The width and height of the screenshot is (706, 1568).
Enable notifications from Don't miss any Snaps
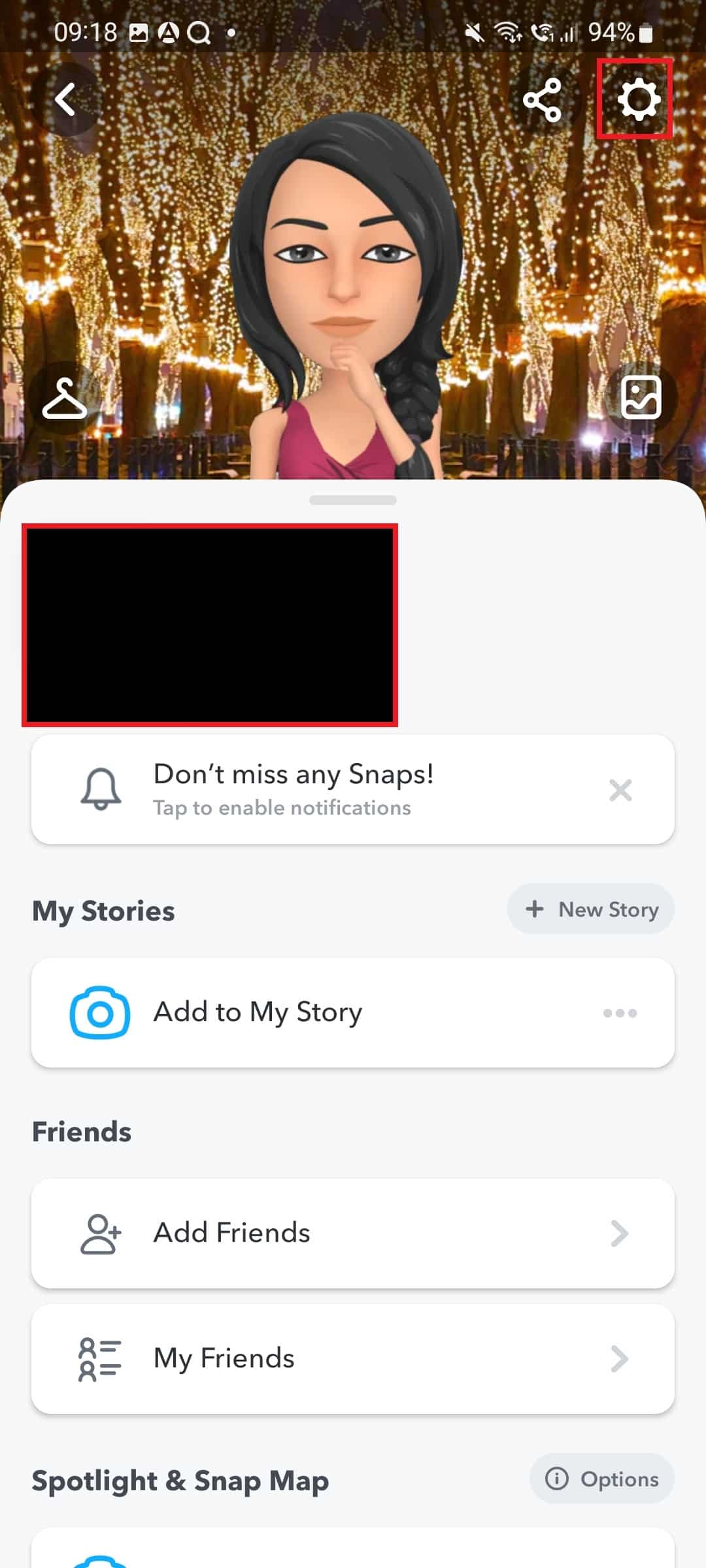(x=294, y=789)
